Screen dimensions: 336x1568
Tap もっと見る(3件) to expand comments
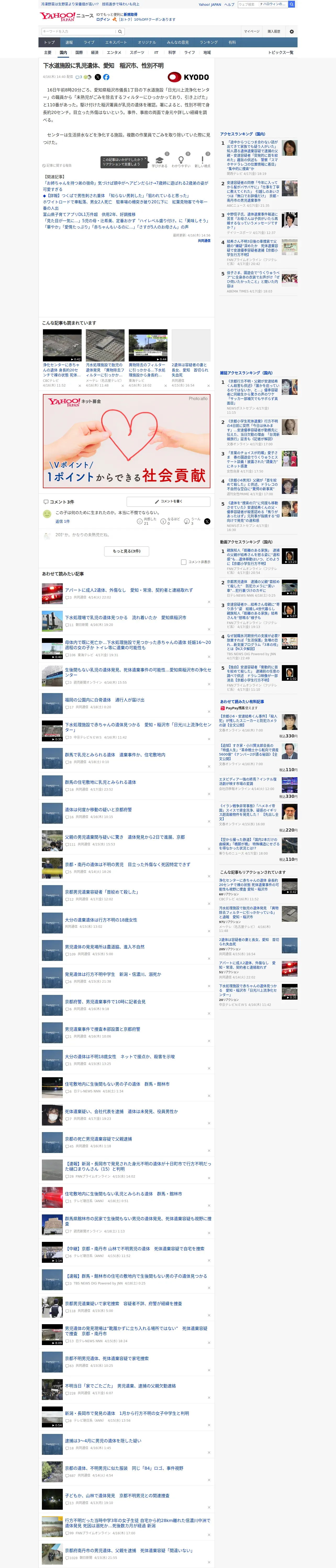pos(126,551)
